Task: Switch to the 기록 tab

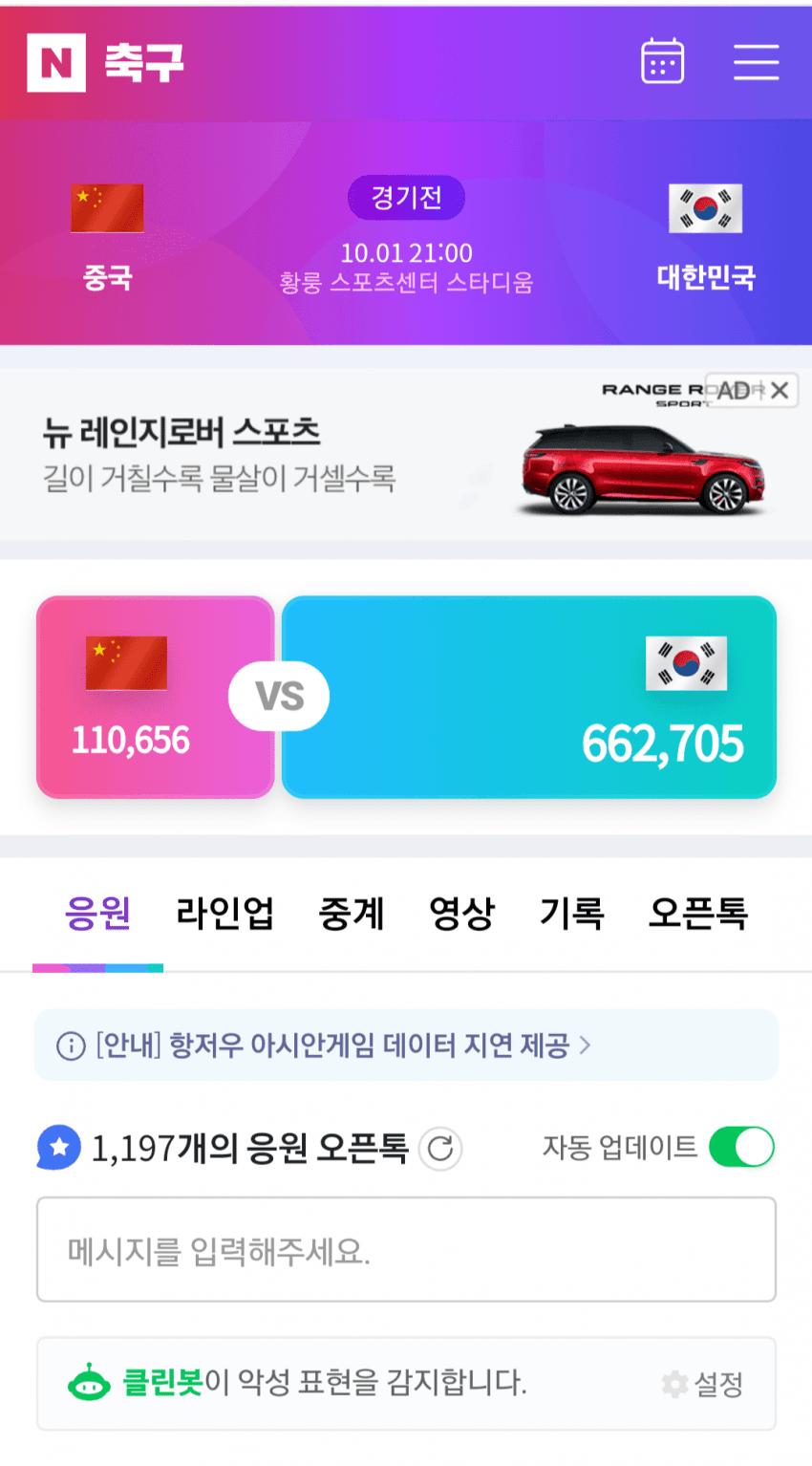Action: click(x=571, y=914)
